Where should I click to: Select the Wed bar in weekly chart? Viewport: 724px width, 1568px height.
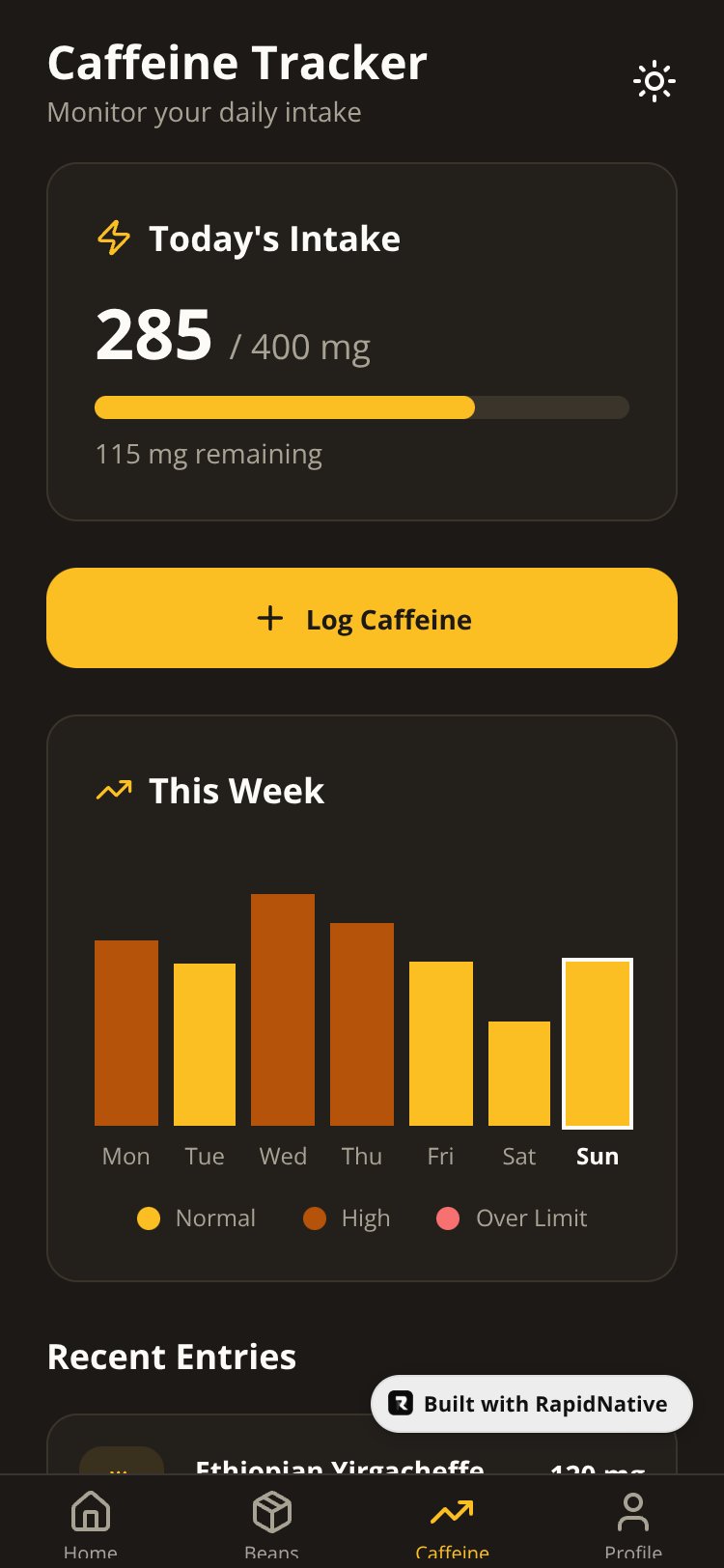(283, 1010)
